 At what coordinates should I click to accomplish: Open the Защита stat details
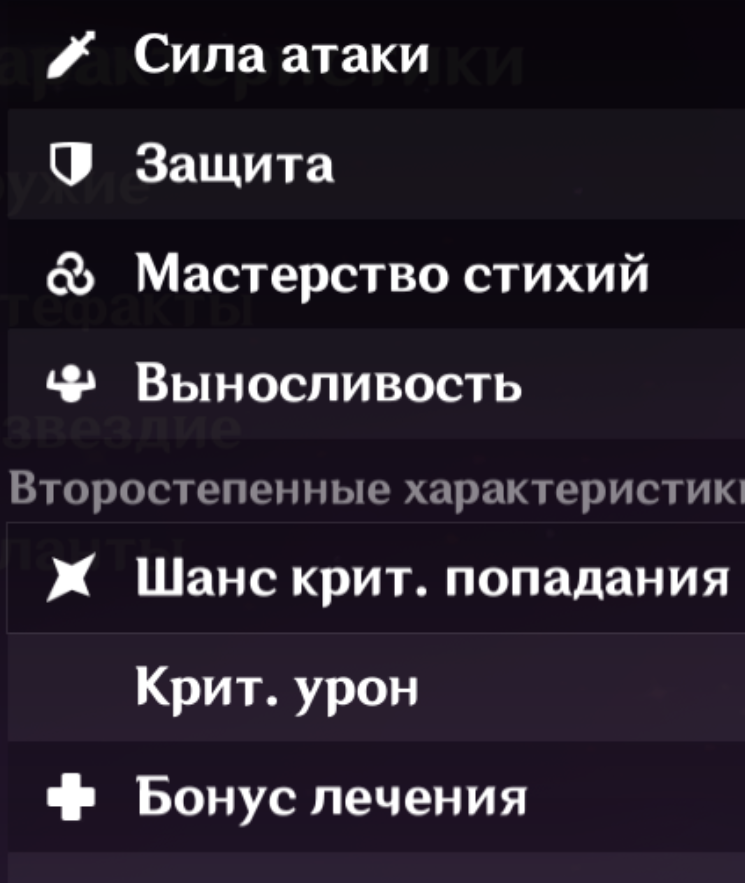pos(236,165)
